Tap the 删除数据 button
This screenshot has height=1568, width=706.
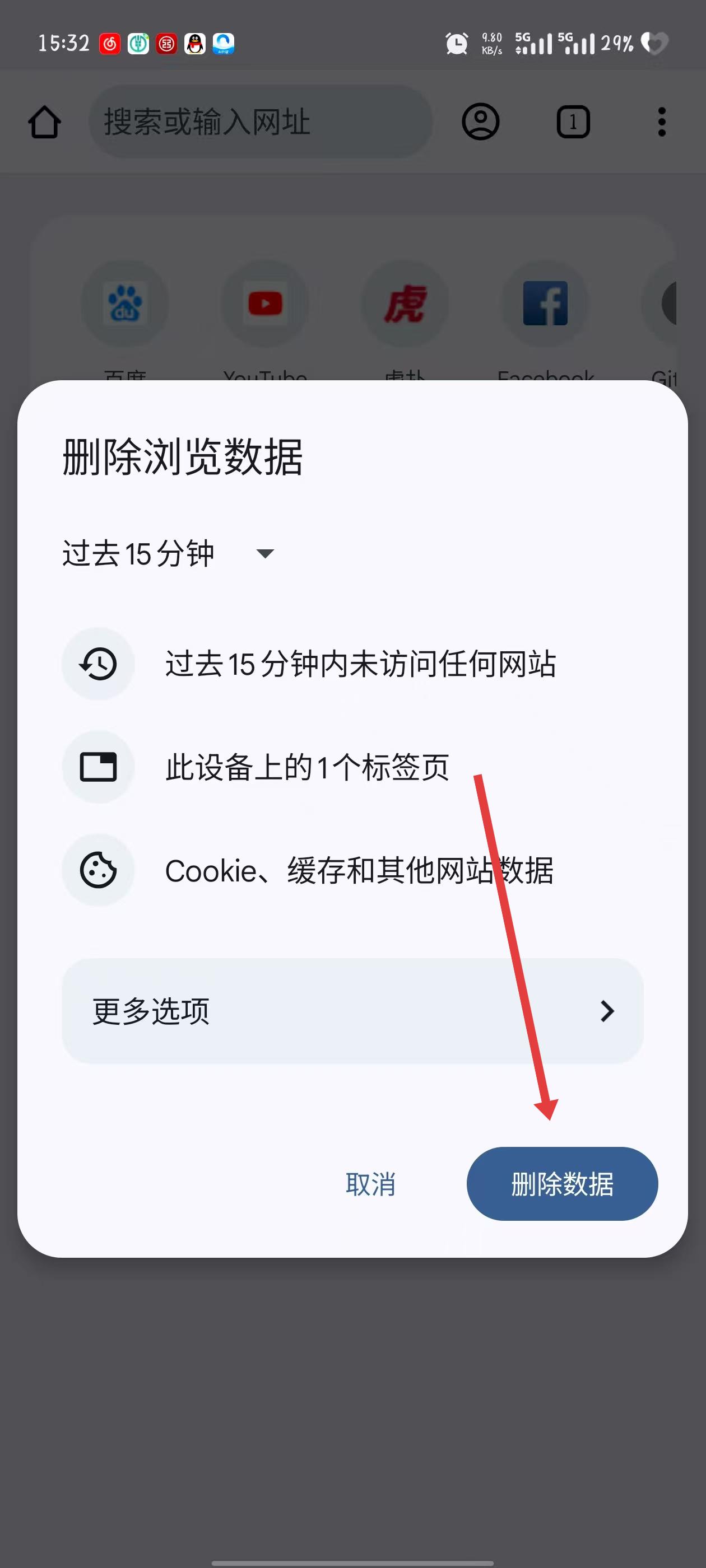561,1184
